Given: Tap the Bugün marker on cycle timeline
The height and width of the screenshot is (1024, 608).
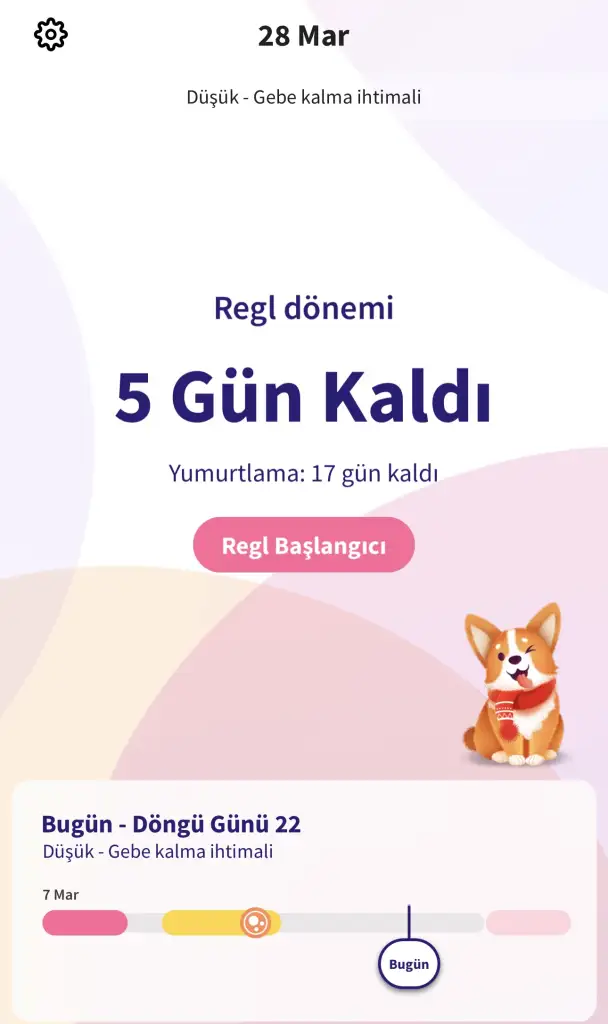Looking at the screenshot, I should tap(408, 964).
